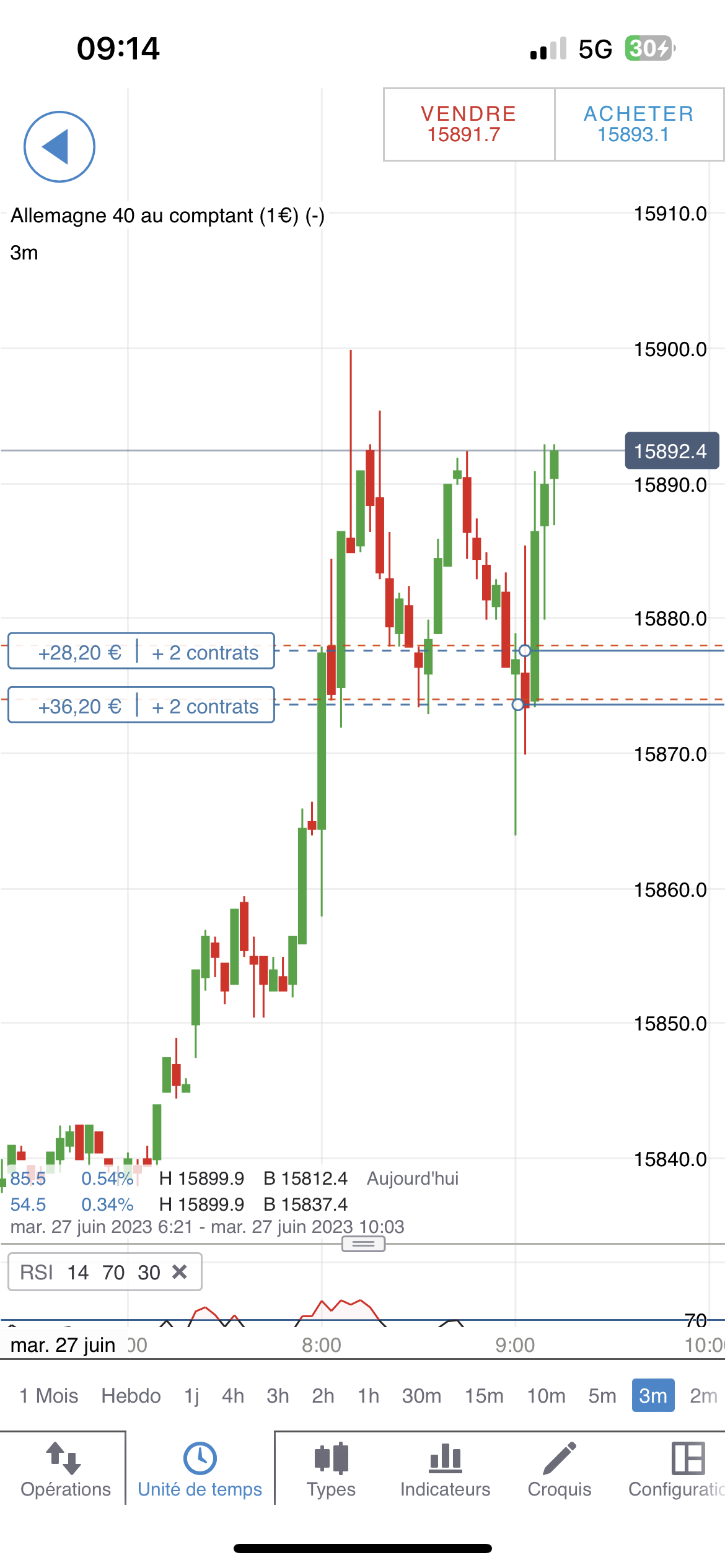
Task: Switch to the 5m timeframe
Action: pos(602,1396)
